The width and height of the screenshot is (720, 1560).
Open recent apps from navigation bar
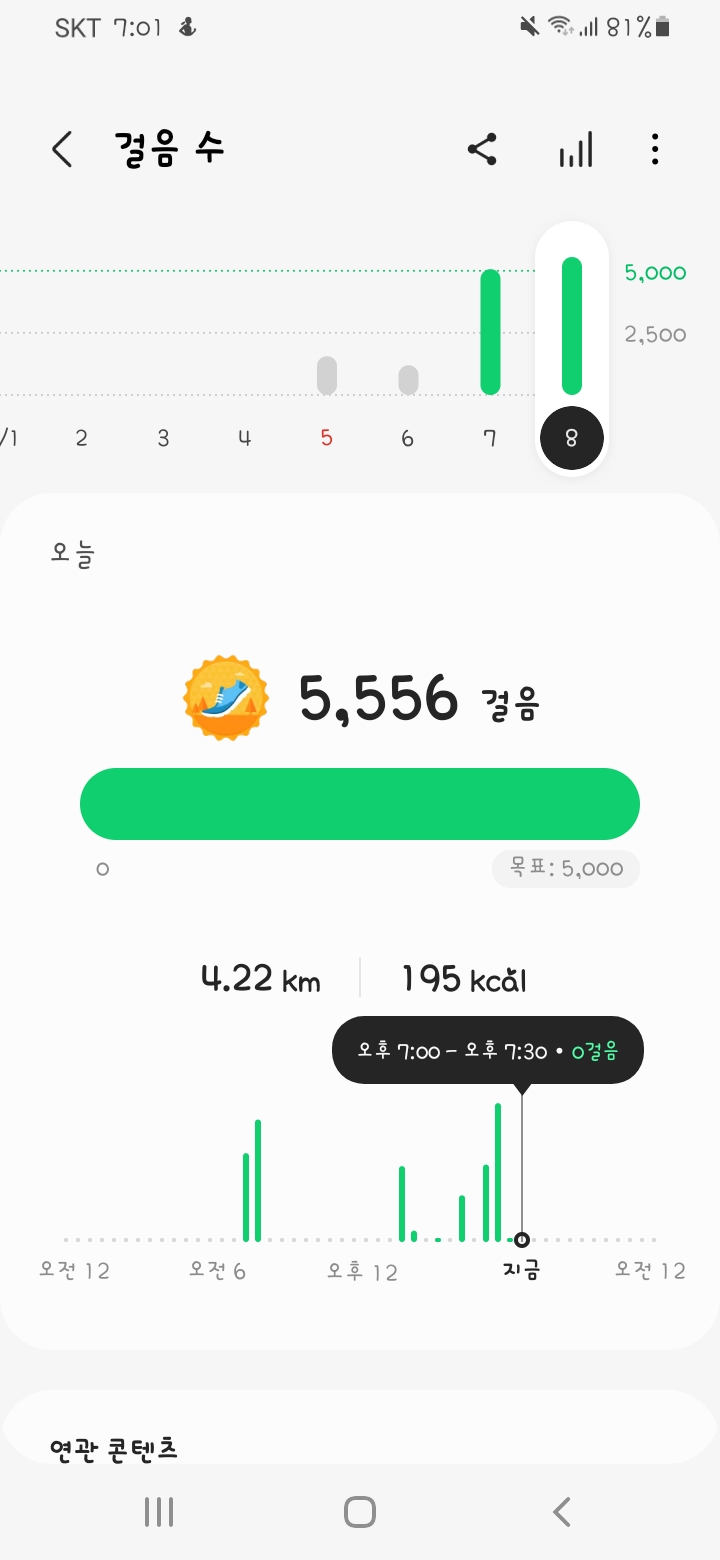point(159,1511)
